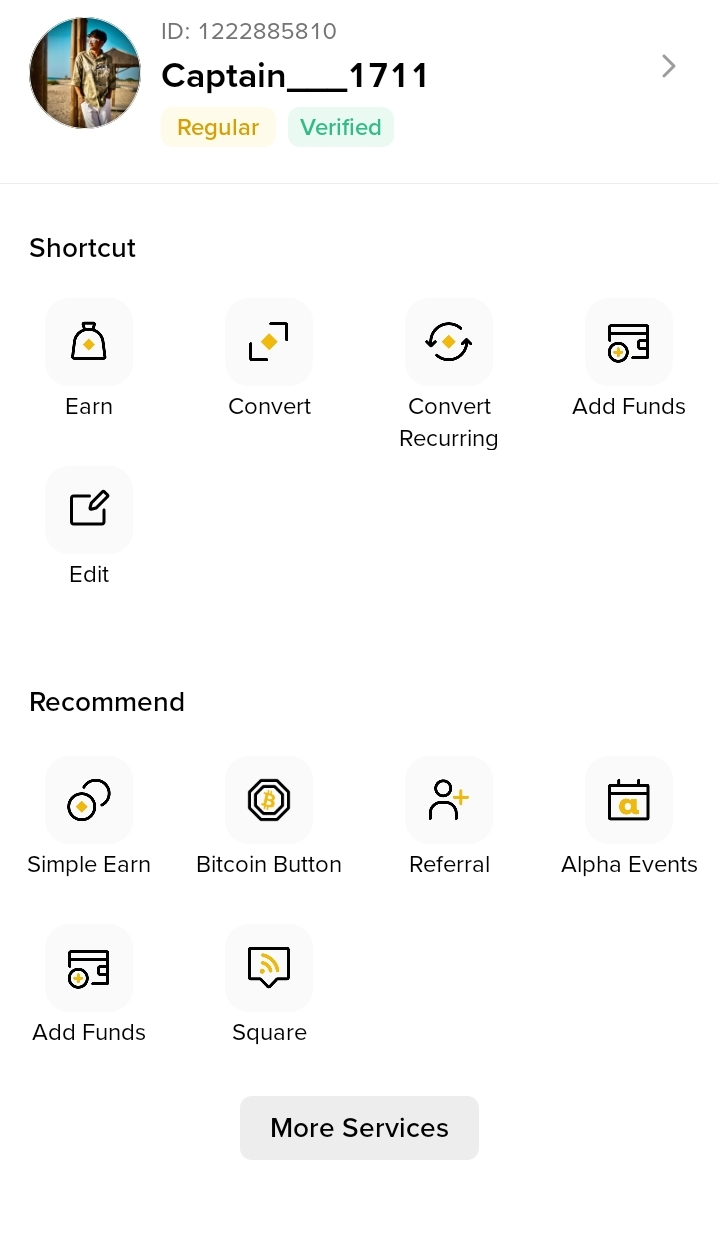Screen dimensions: 719x1248
Task: Open Alpha Events
Action: pyautogui.click(x=629, y=801)
